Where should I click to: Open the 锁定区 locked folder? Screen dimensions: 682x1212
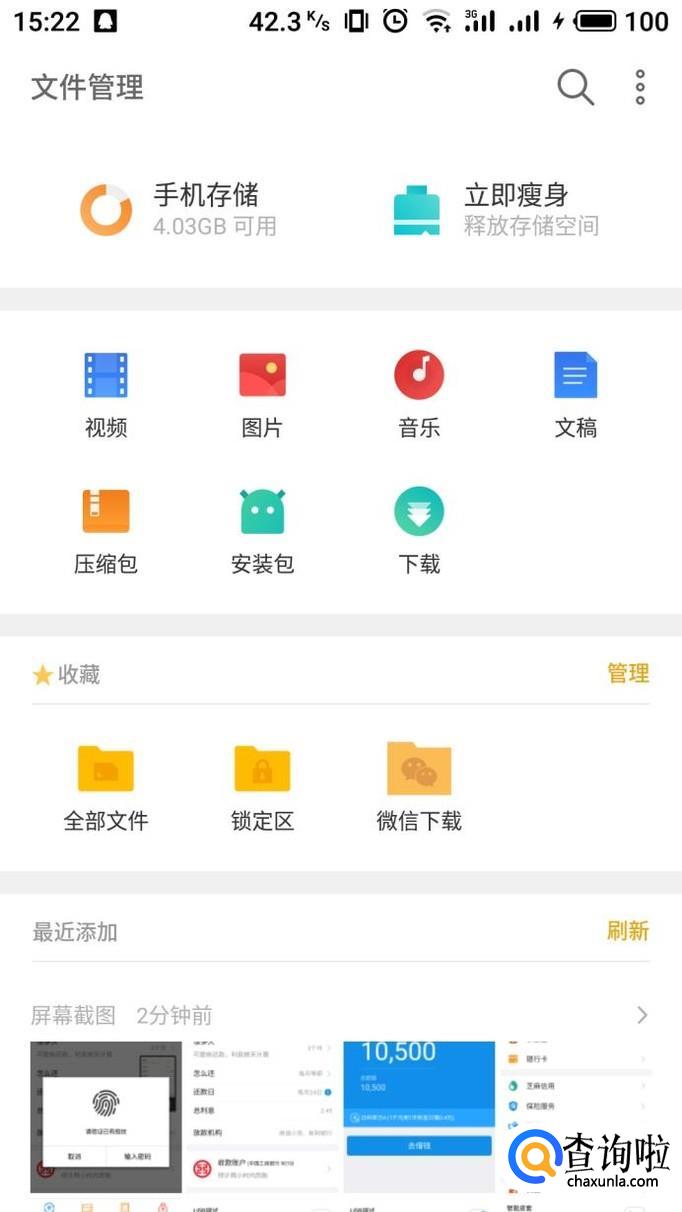coord(262,788)
